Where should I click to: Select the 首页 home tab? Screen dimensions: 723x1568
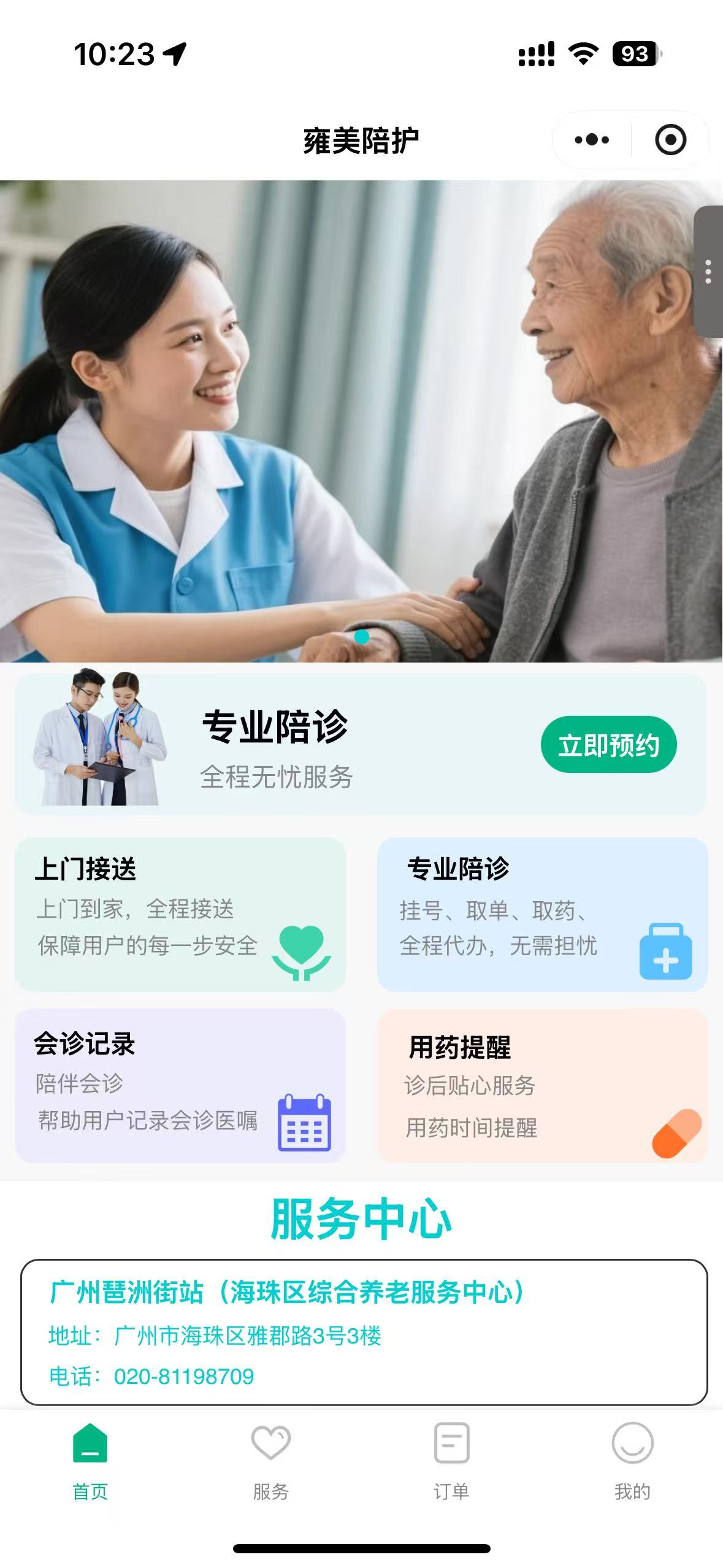[90, 1461]
